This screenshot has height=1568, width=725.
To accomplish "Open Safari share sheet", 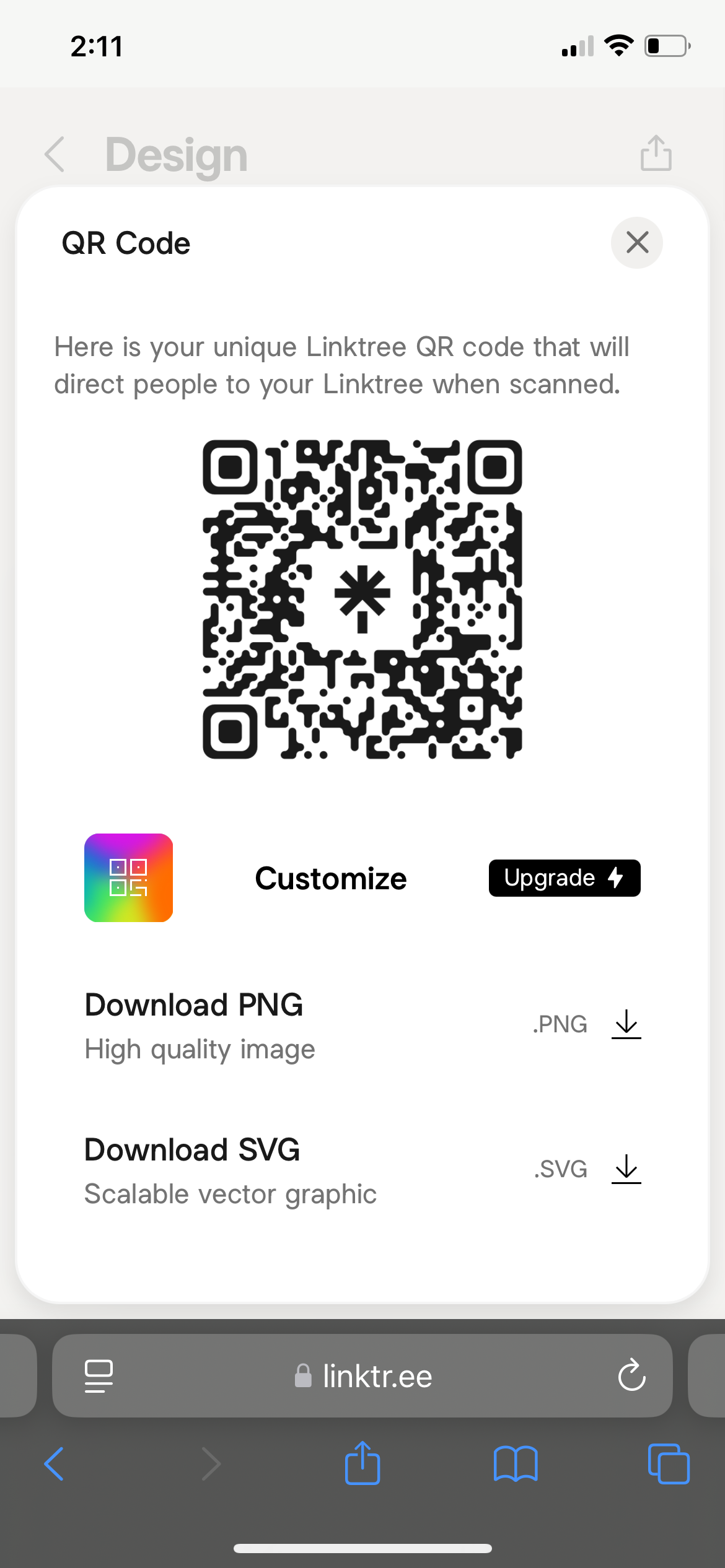I will 362,1464.
